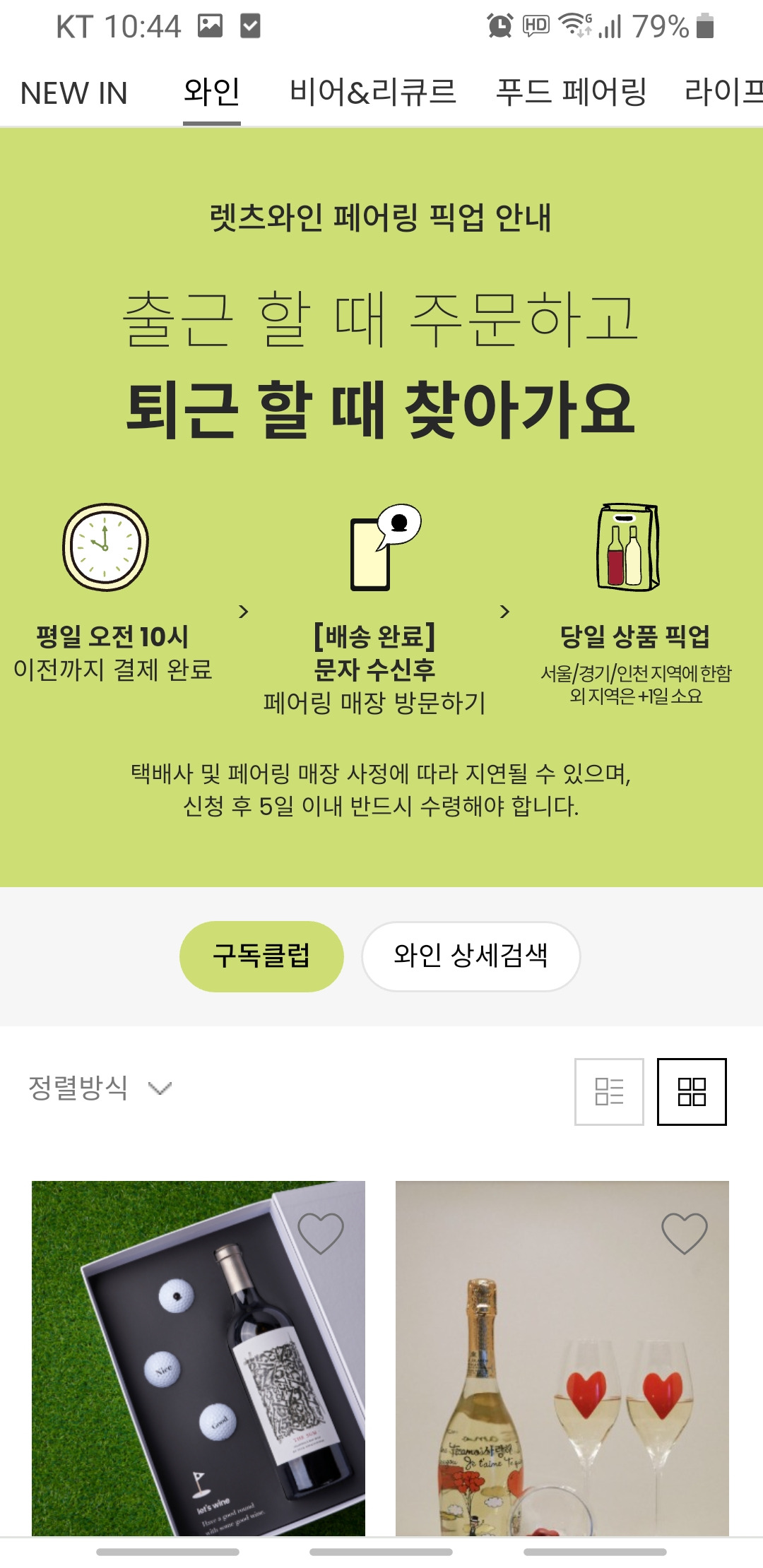This screenshot has width=763, height=1568.
Task: Tap the 구독클럽 button
Action: point(262,955)
